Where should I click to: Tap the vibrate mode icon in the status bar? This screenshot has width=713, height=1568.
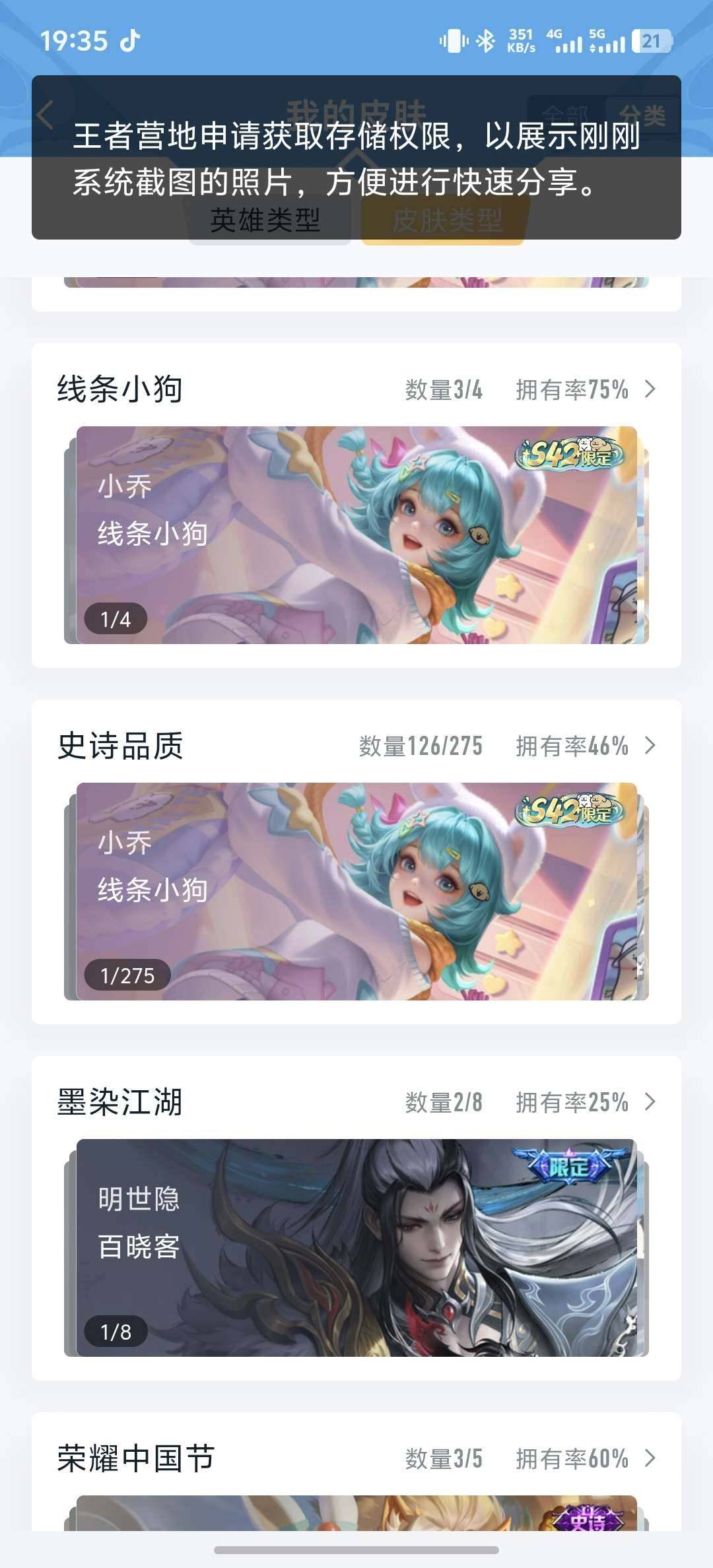[x=453, y=41]
